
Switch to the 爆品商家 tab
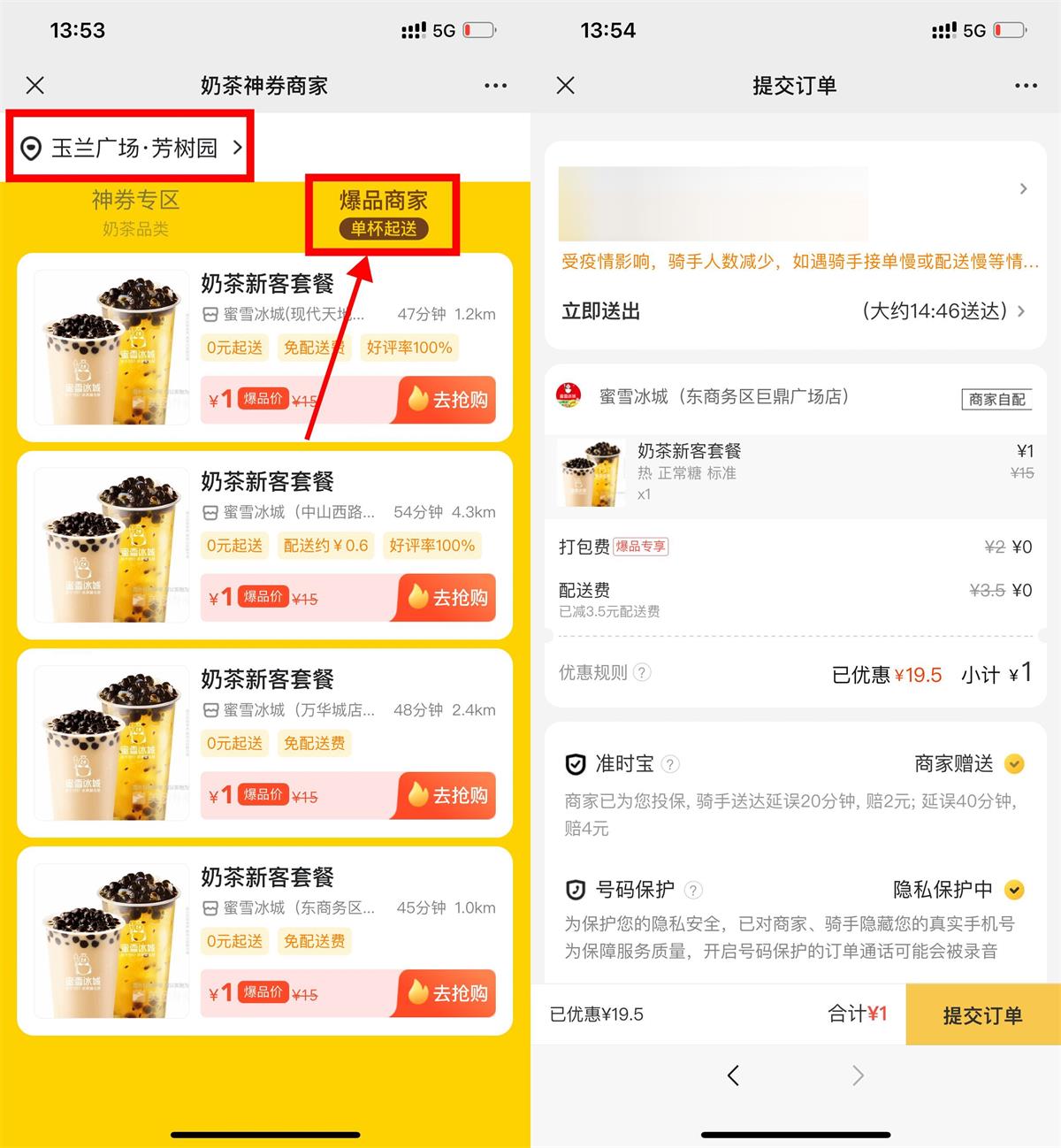pos(382,201)
